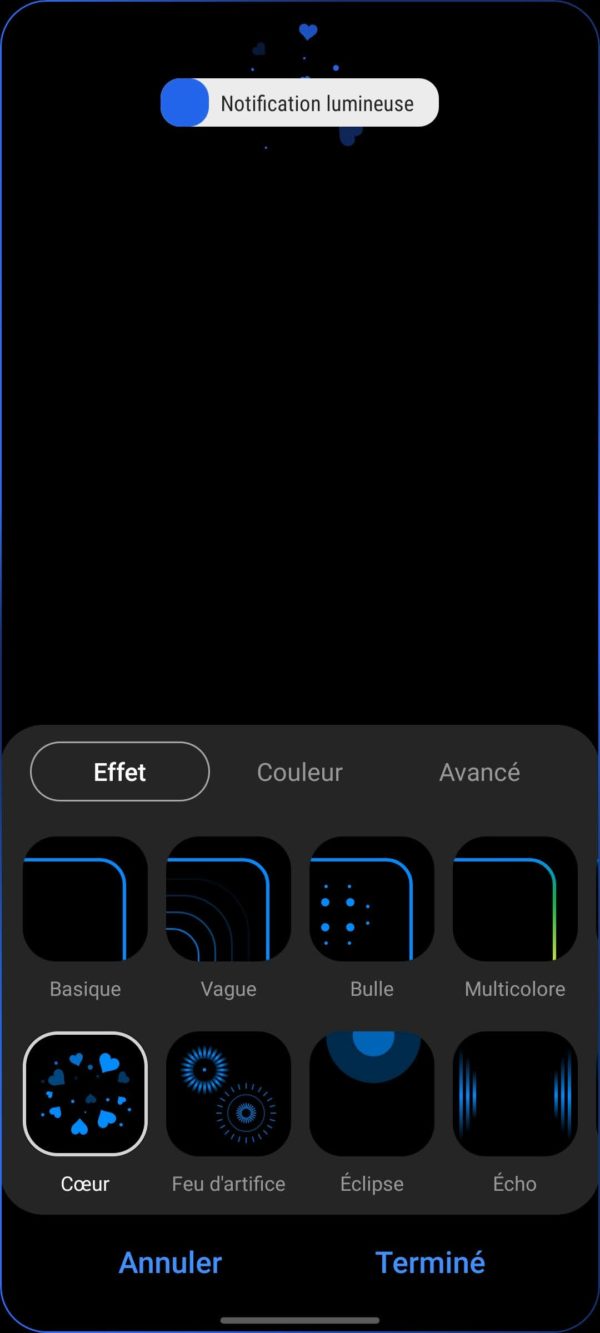The height and width of the screenshot is (1333, 600).
Task: Choose the Feu d'artifice effect
Action: [x=228, y=1094]
